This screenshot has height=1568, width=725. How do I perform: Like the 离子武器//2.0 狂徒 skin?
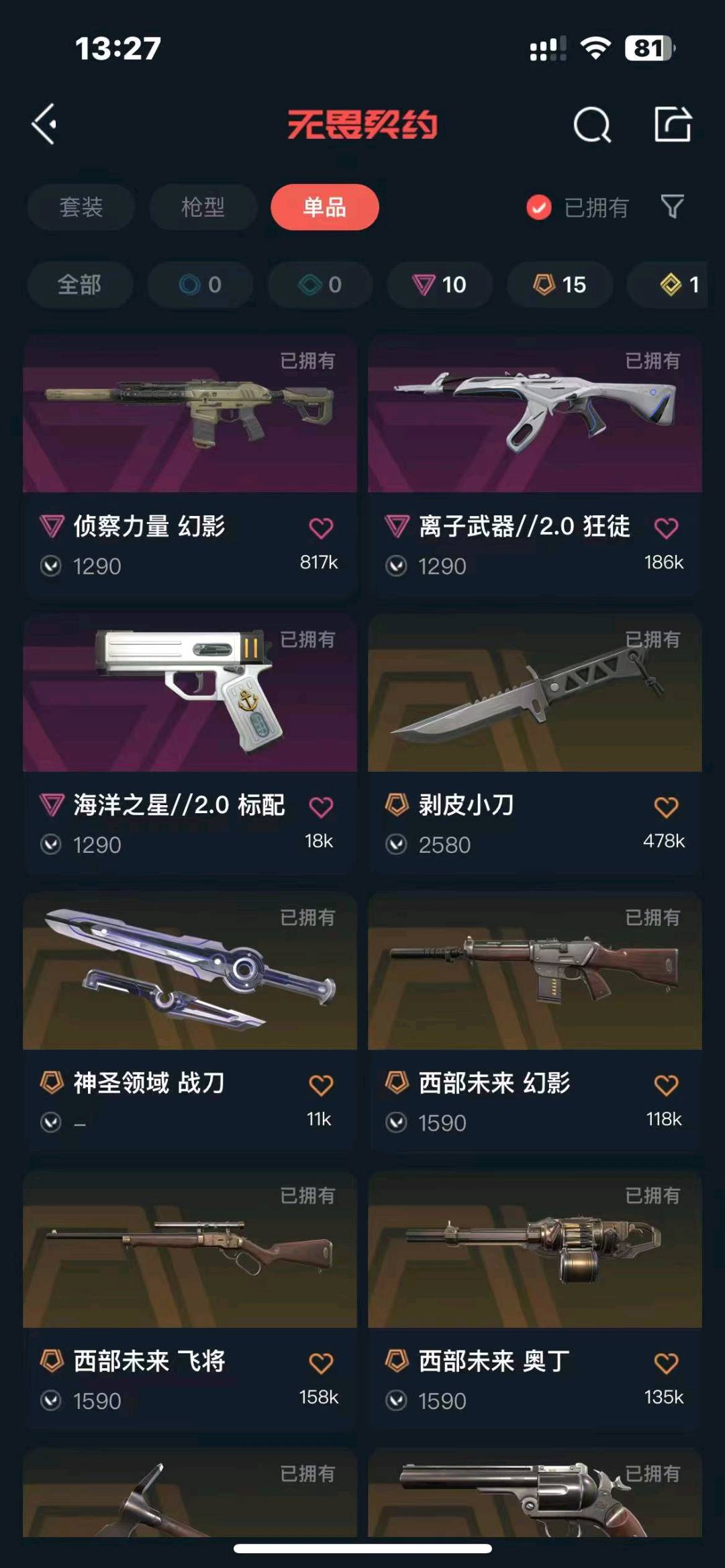(666, 528)
